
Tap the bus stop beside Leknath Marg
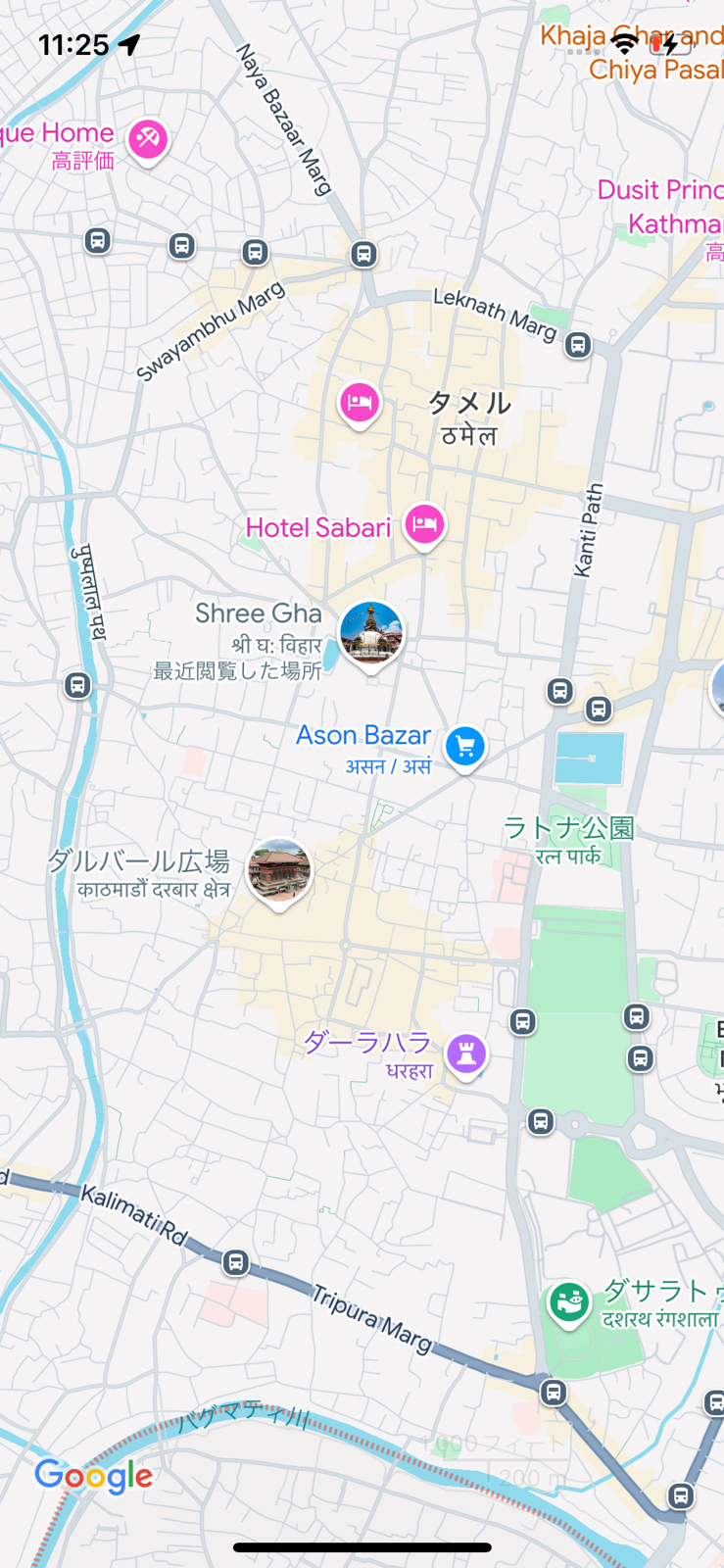[578, 345]
